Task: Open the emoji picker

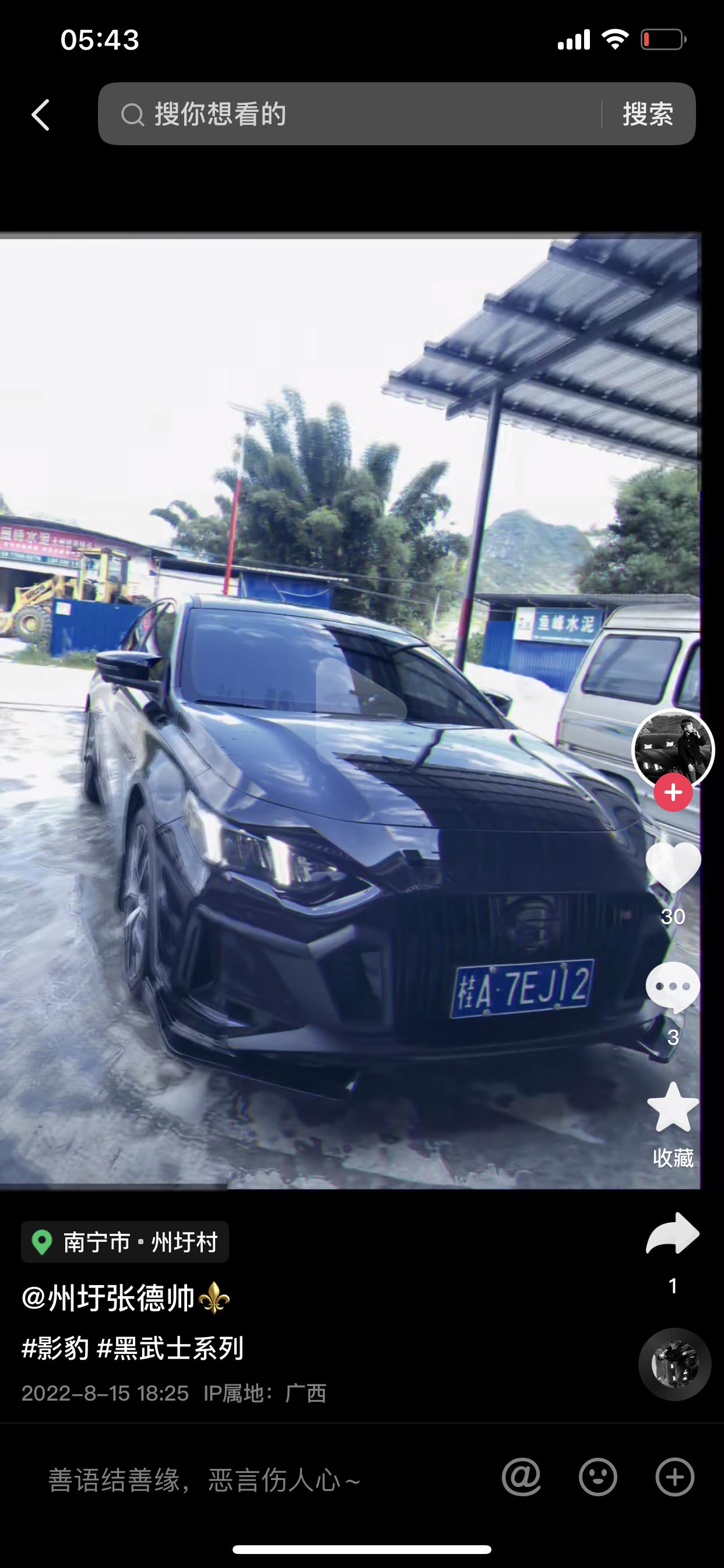Action: [x=598, y=1476]
